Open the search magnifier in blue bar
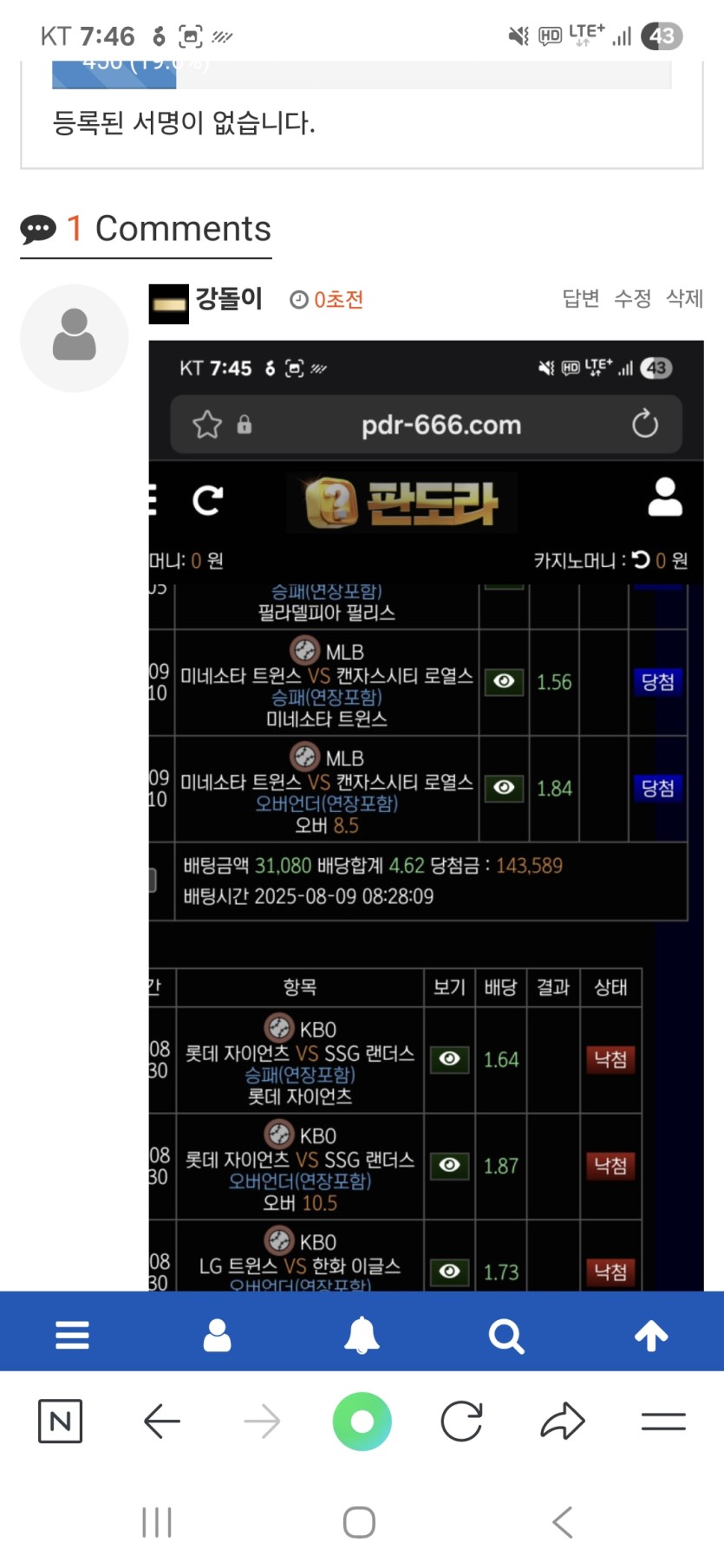 [506, 1336]
